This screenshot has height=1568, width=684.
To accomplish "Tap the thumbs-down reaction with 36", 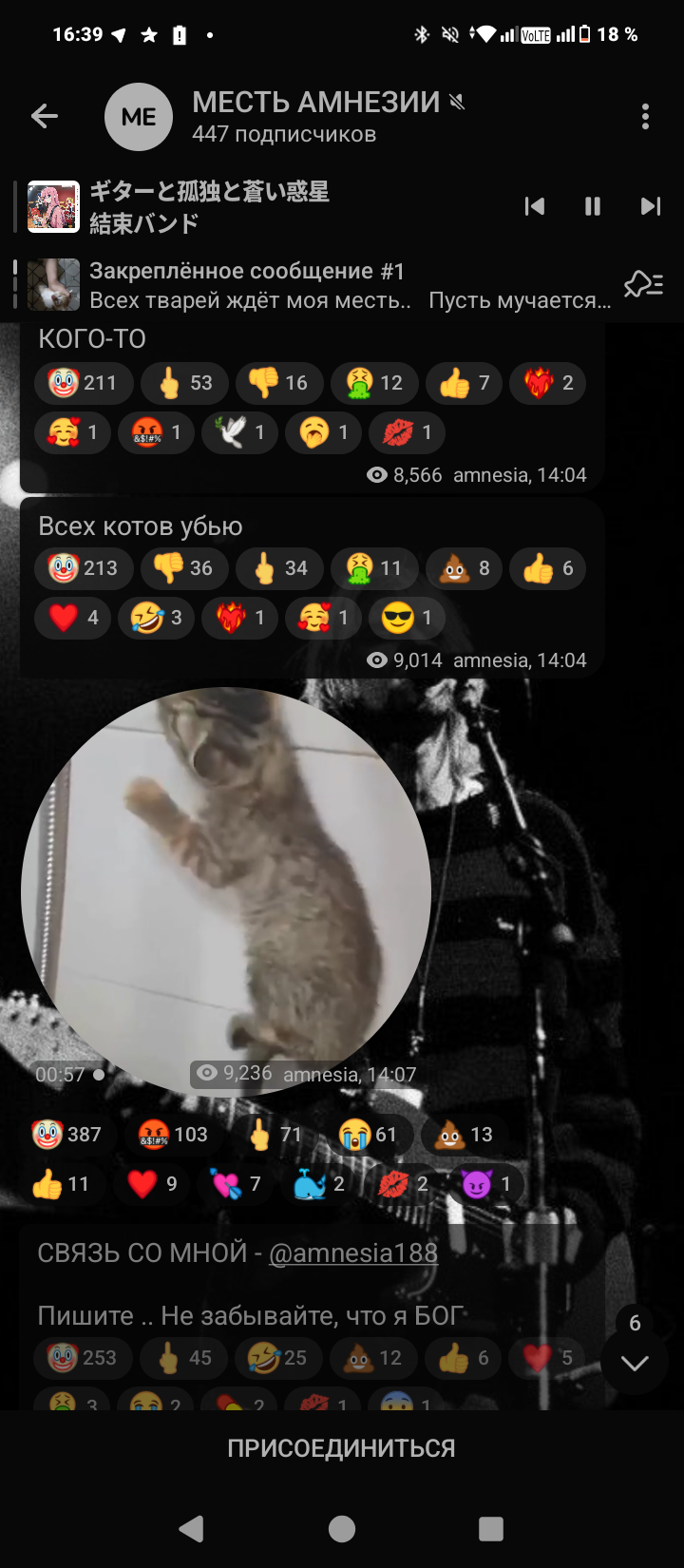I will click(x=183, y=568).
